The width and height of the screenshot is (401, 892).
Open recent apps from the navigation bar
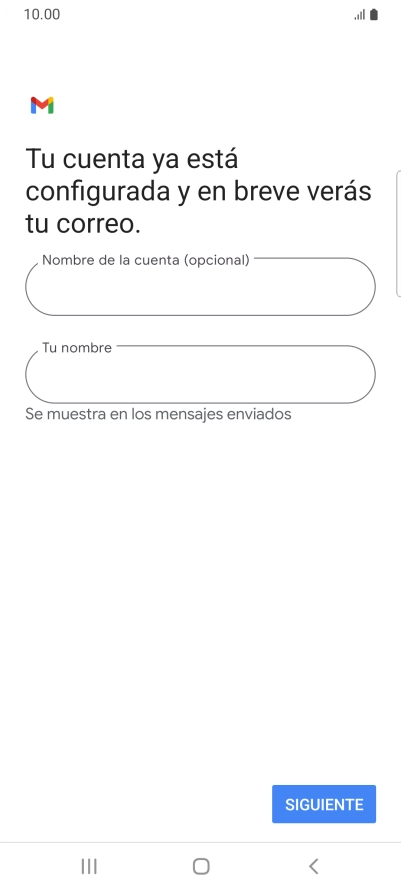pos(89,866)
